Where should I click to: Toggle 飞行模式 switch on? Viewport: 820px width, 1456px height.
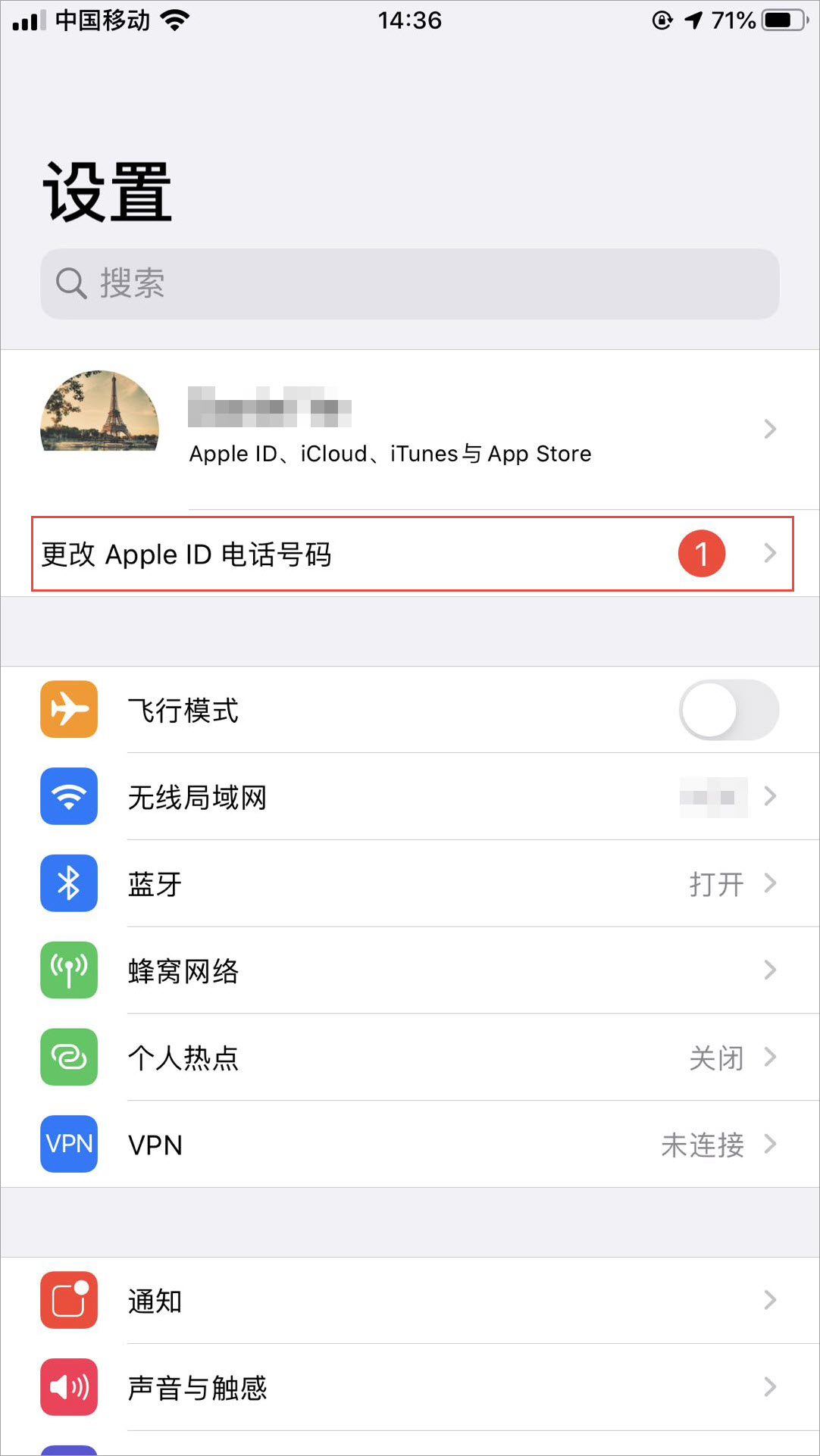(728, 710)
